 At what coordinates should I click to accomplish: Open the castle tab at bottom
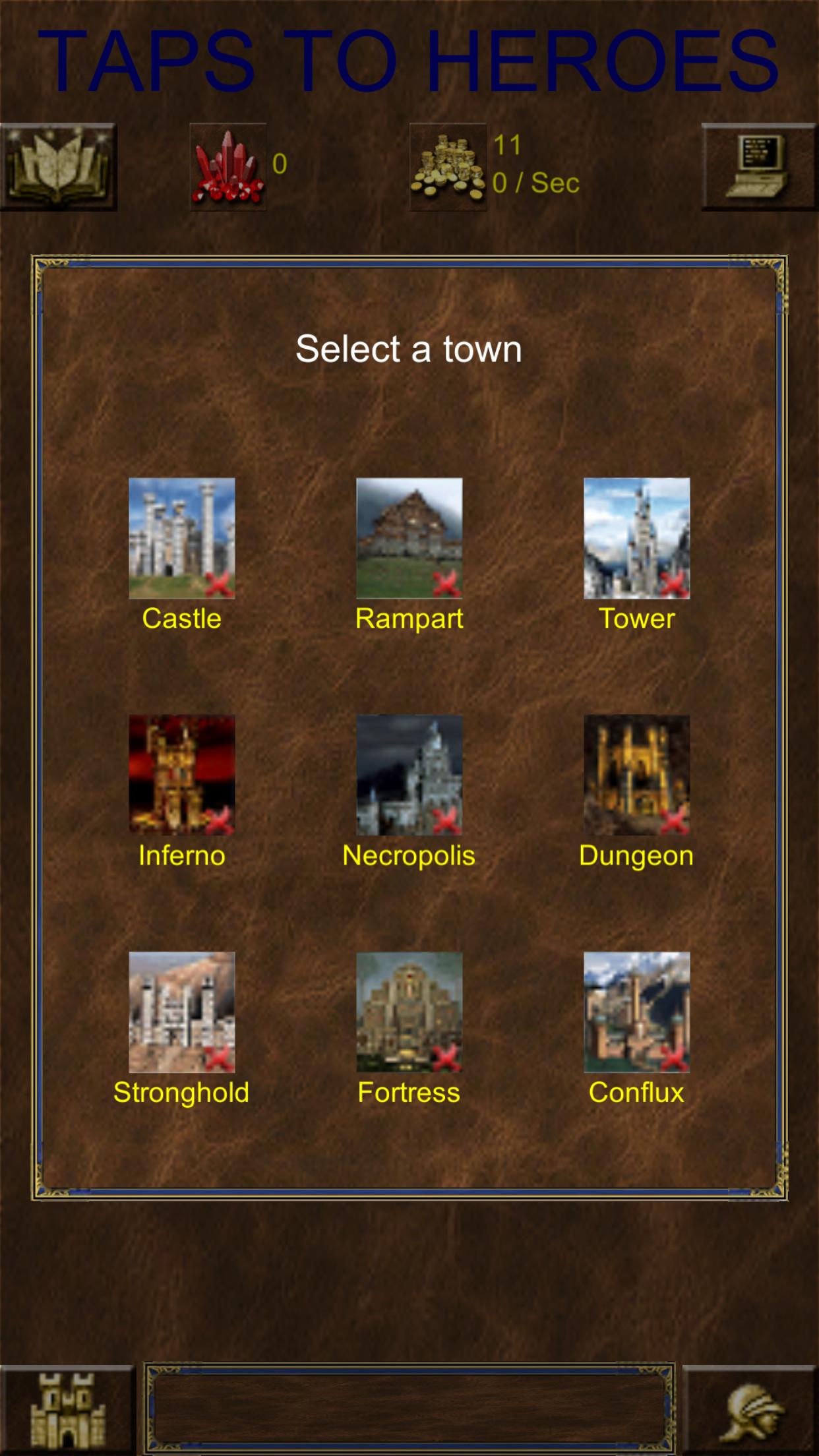click(x=66, y=1411)
